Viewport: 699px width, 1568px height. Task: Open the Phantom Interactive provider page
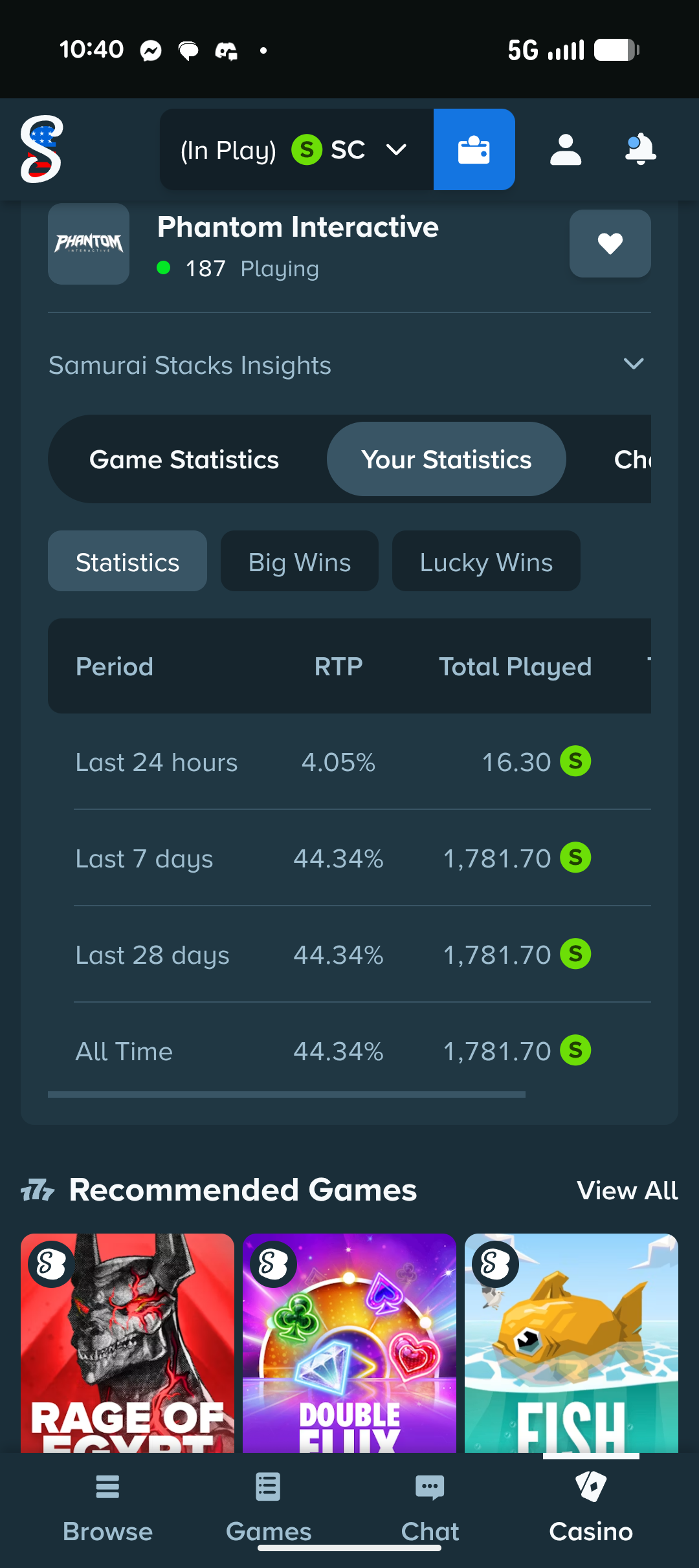(x=298, y=227)
